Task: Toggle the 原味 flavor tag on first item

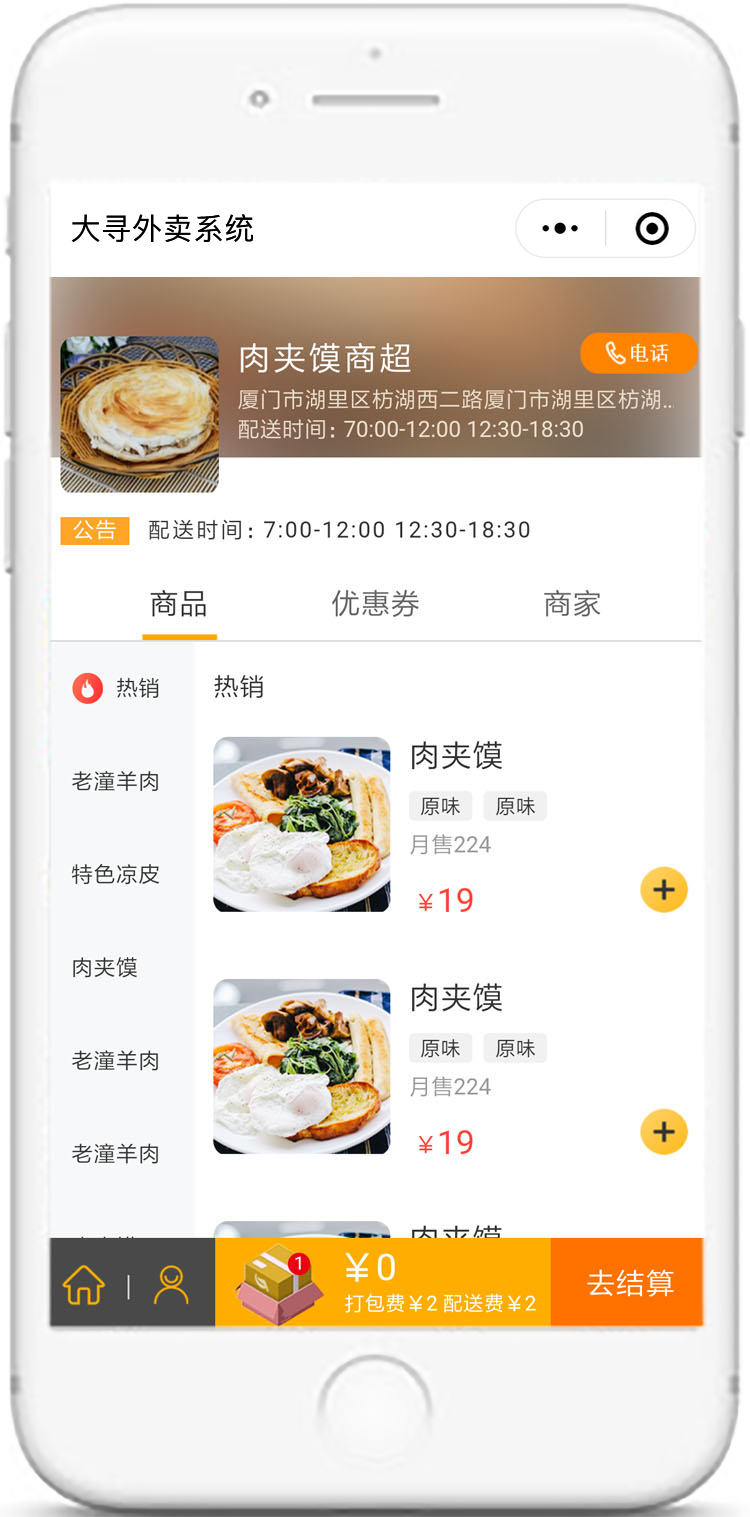Action: click(x=440, y=806)
